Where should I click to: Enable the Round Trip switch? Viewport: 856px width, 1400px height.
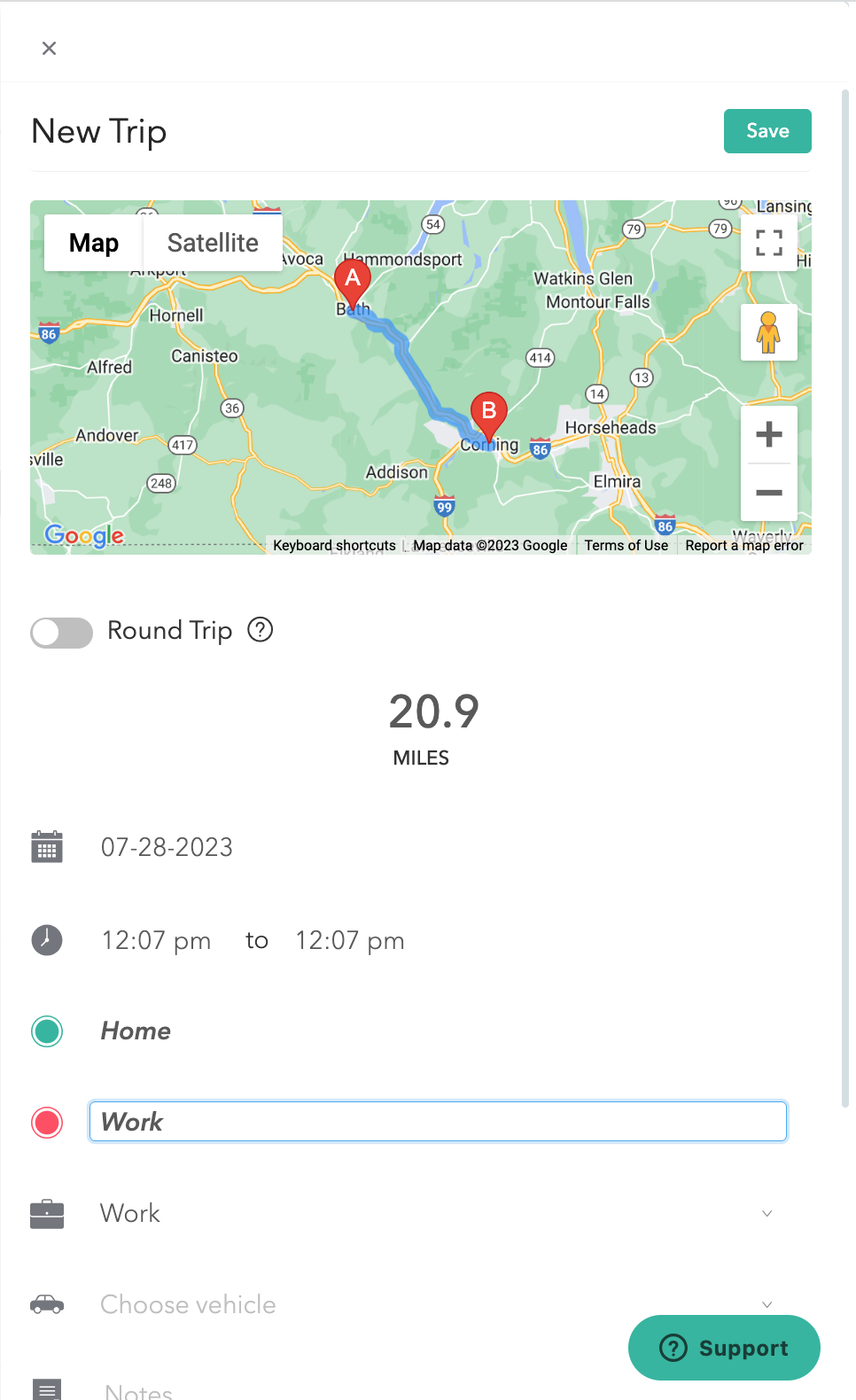62,633
